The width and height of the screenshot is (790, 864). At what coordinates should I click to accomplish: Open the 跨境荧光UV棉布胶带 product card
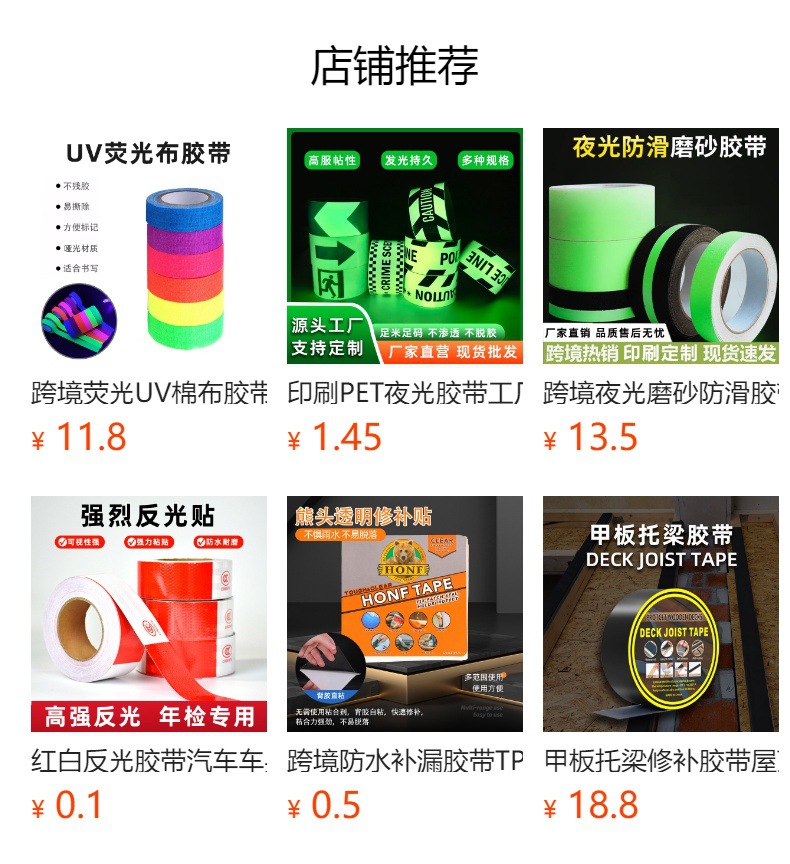(149, 291)
